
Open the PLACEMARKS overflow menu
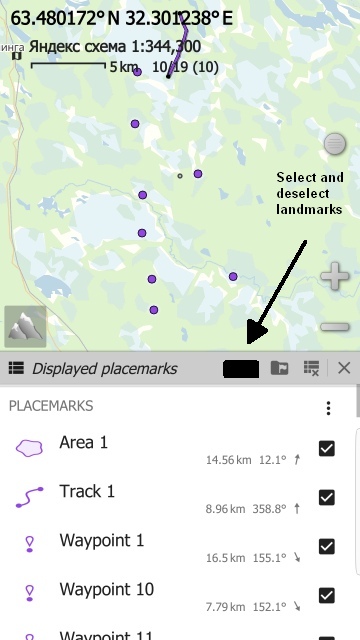tap(329, 408)
